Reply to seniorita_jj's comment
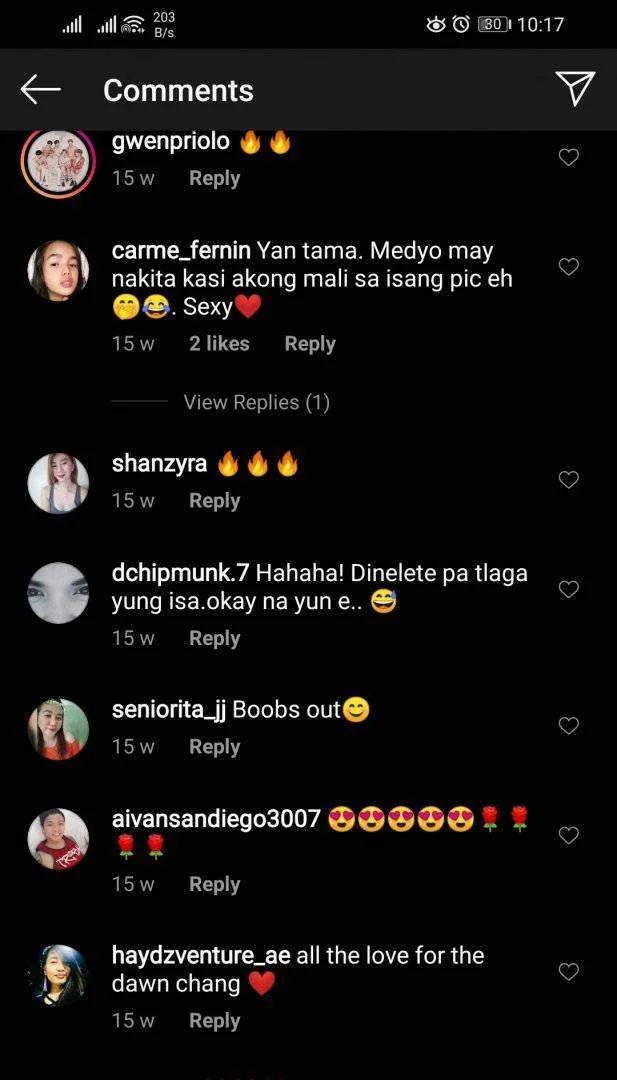Screen dimensions: 617x1080 (214, 747)
